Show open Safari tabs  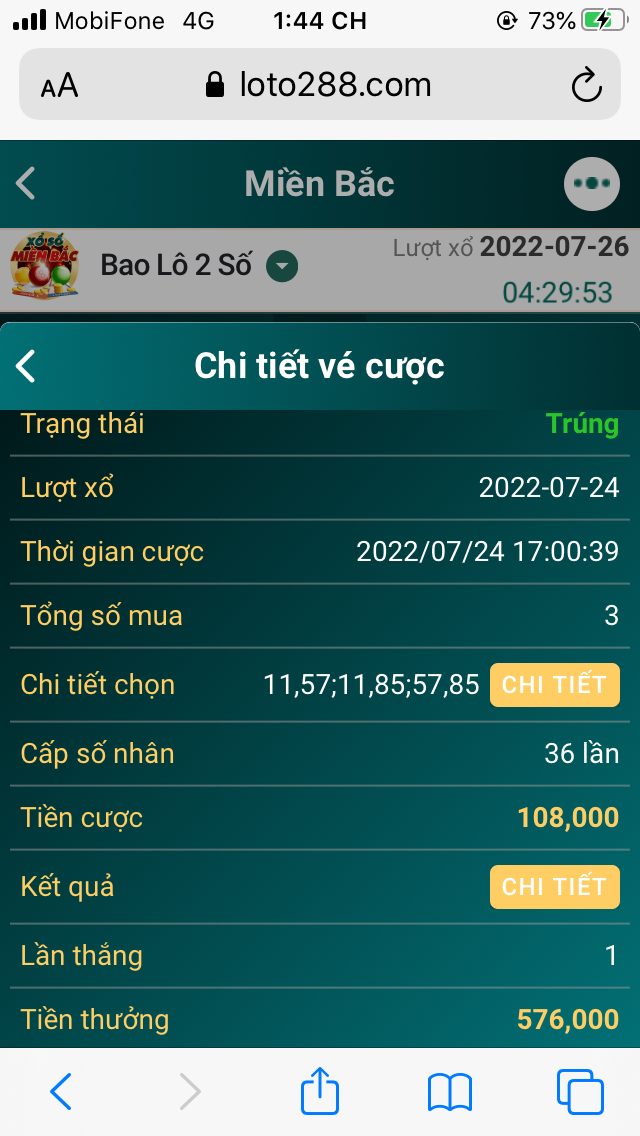[580, 1091]
